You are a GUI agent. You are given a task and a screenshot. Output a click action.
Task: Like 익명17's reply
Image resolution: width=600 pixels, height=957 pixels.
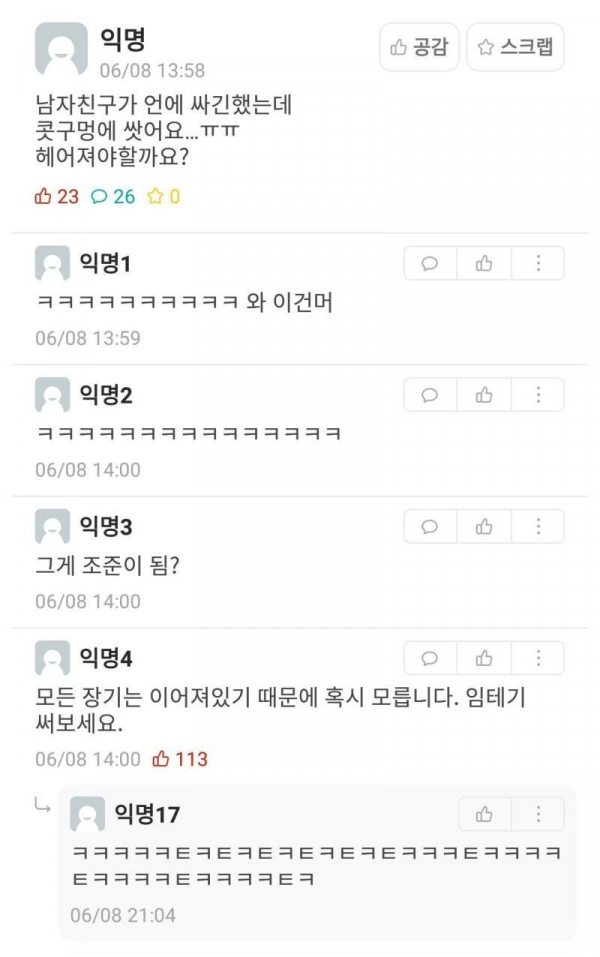point(484,814)
